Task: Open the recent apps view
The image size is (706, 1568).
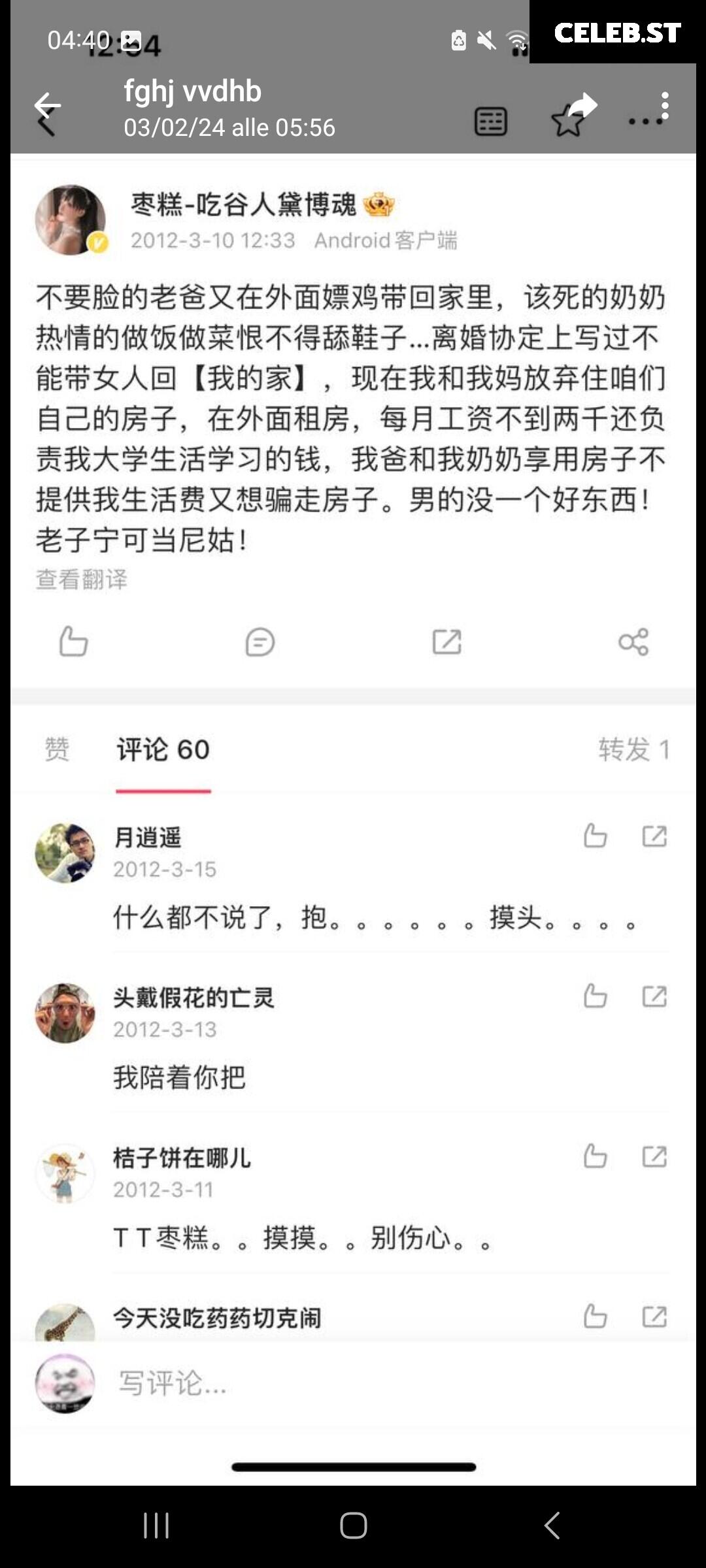Action: pyautogui.click(x=156, y=1526)
